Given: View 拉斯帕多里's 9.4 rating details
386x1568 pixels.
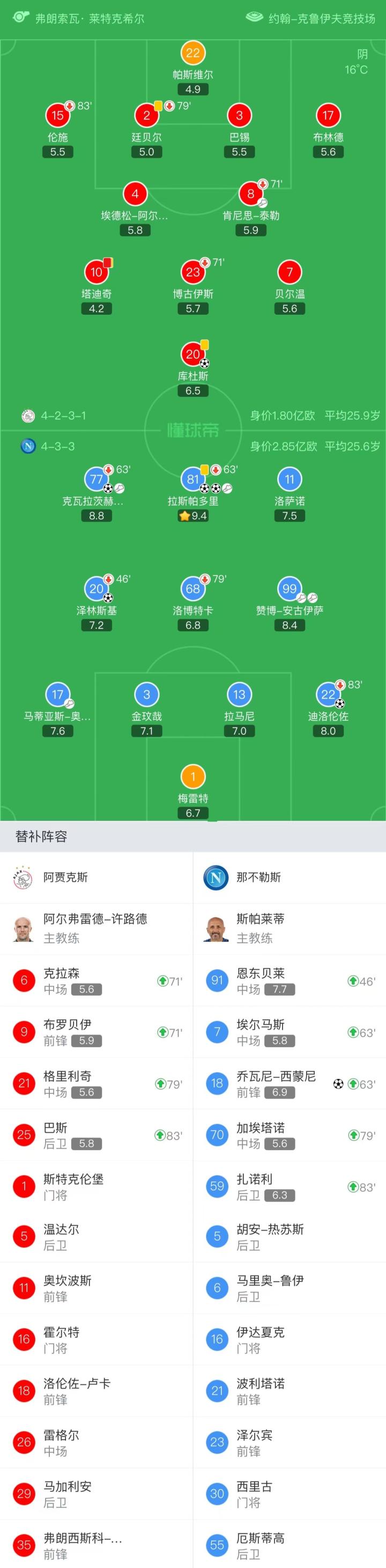Looking at the screenshot, I should click(x=193, y=515).
